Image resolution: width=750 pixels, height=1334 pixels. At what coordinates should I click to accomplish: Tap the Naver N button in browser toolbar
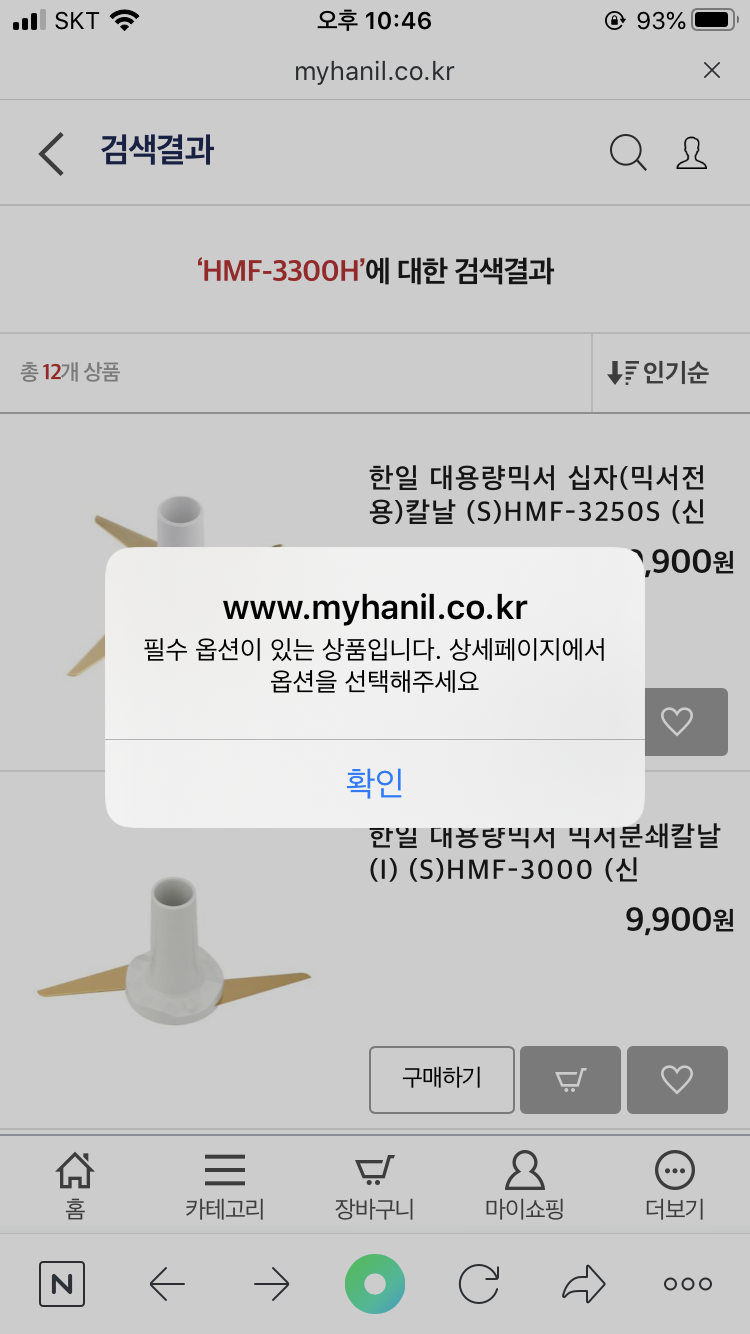(62, 1284)
